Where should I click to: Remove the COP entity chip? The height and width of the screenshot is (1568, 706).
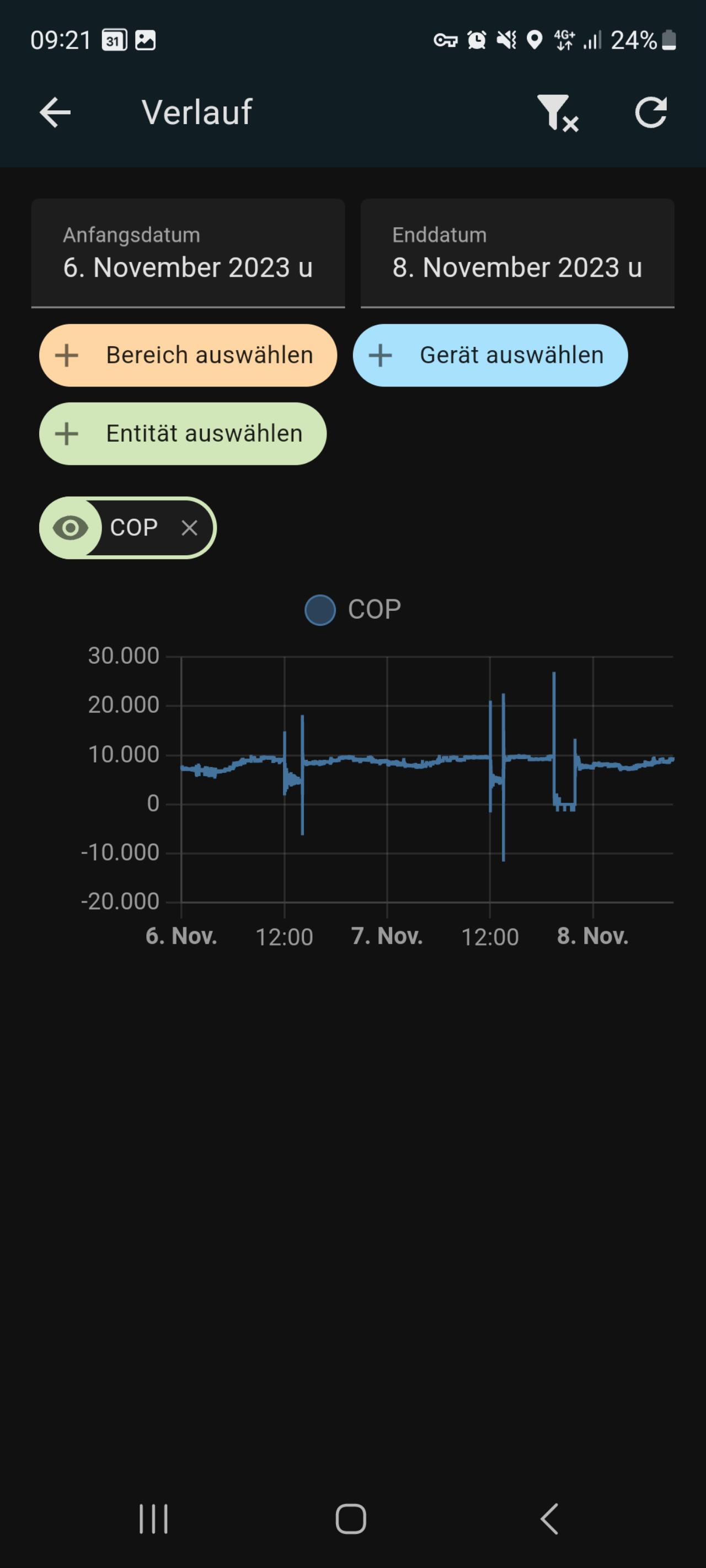(189, 528)
